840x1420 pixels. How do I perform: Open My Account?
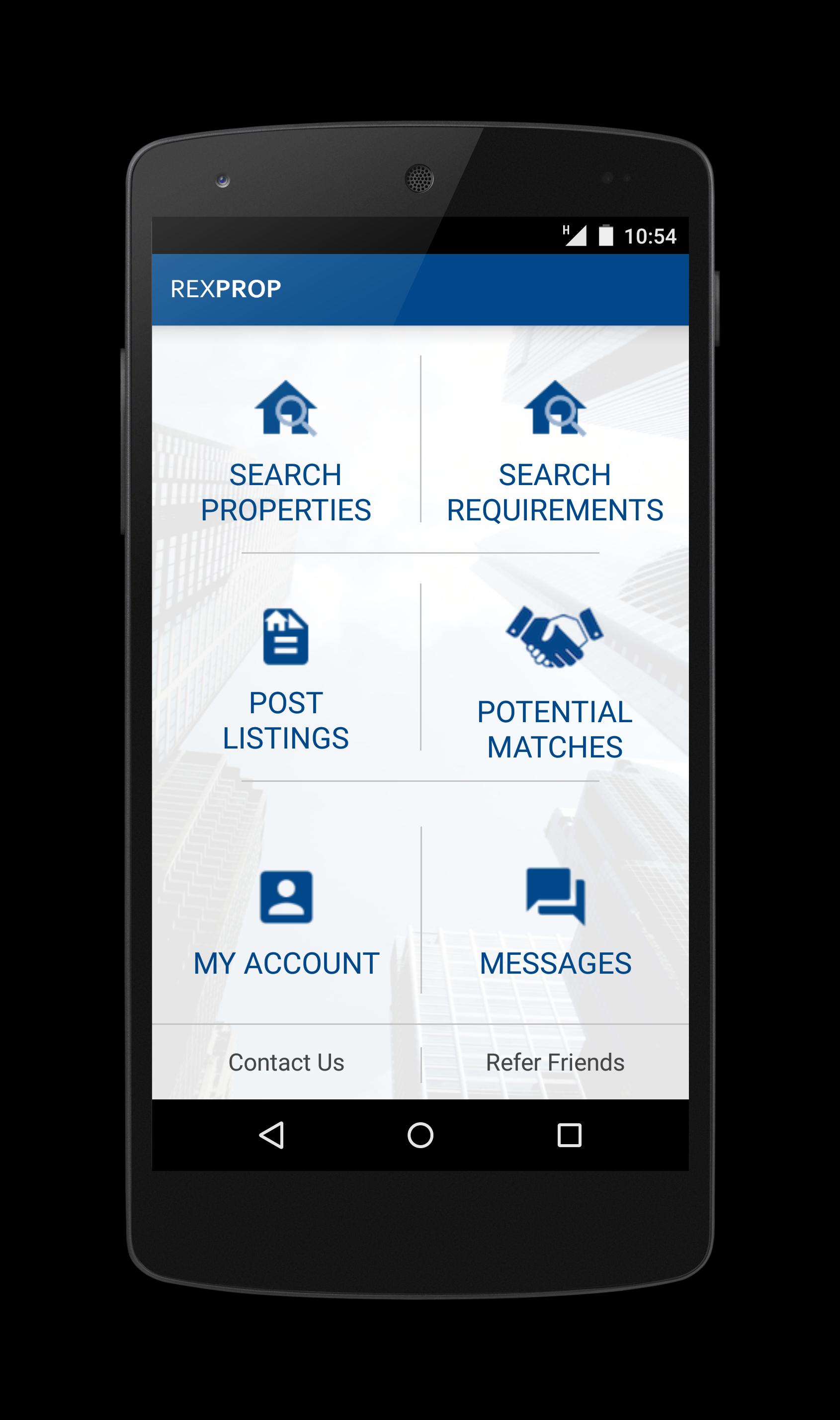[x=286, y=922]
